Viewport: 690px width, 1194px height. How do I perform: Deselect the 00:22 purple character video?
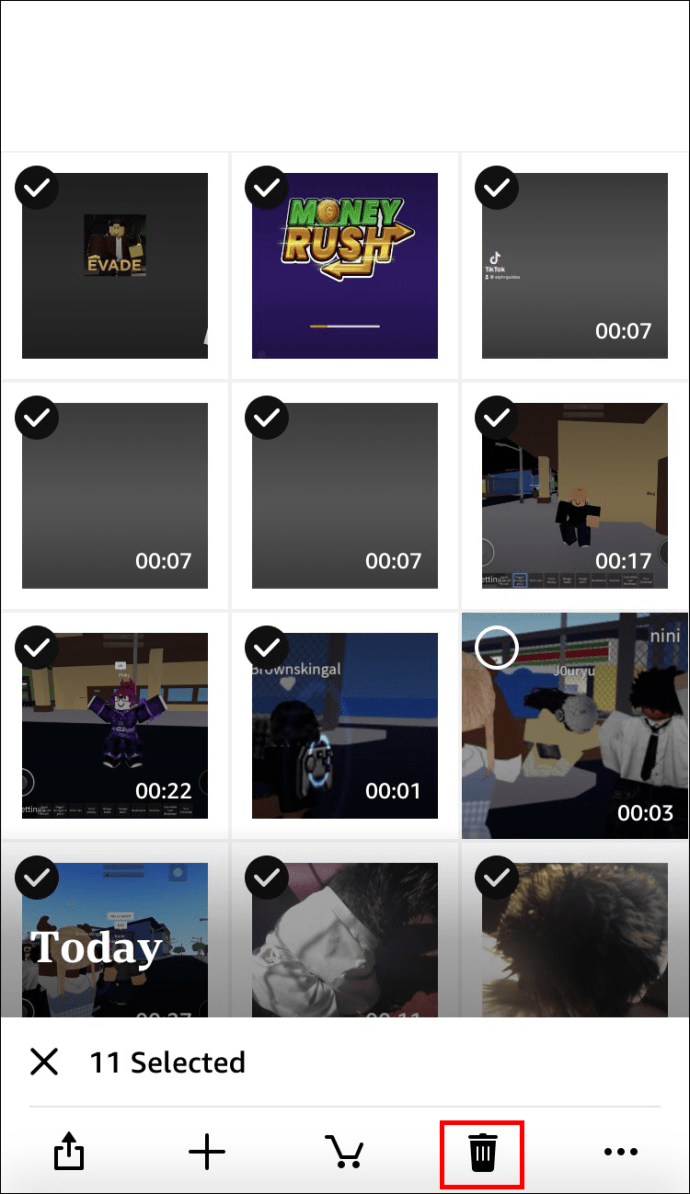coord(37,648)
